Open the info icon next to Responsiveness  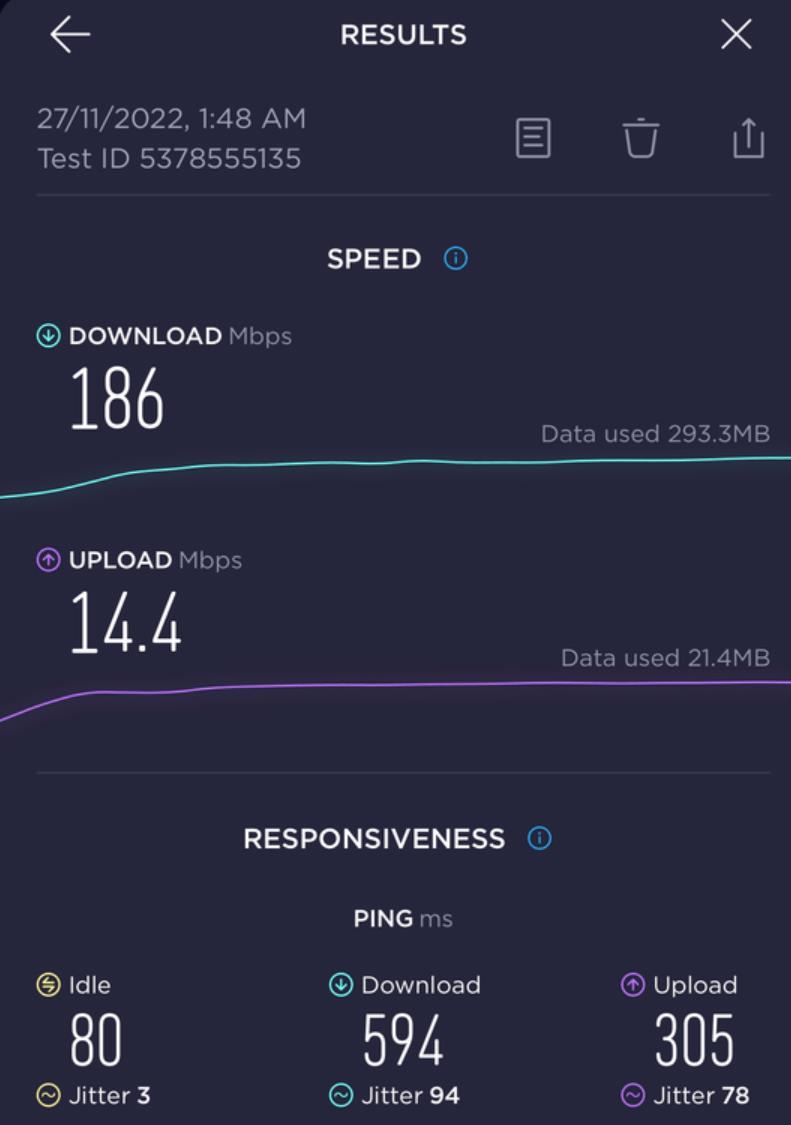click(539, 838)
